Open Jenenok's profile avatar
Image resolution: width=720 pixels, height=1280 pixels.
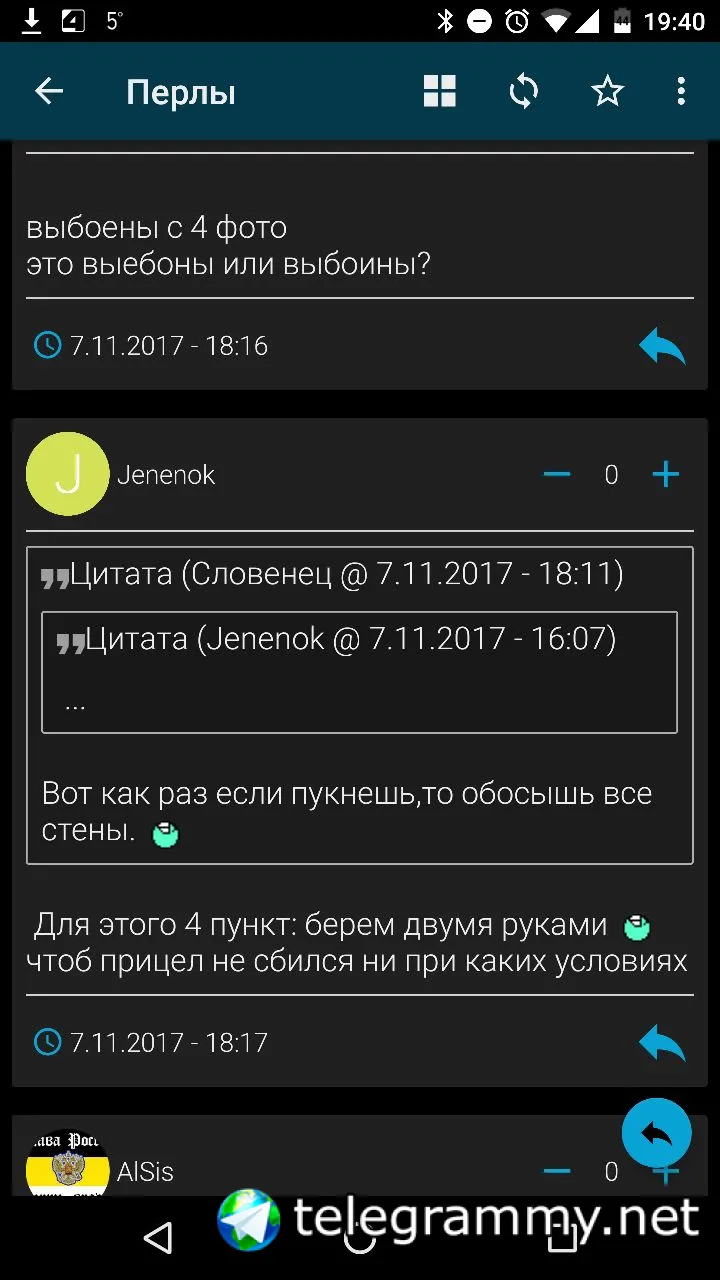click(68, 474)
